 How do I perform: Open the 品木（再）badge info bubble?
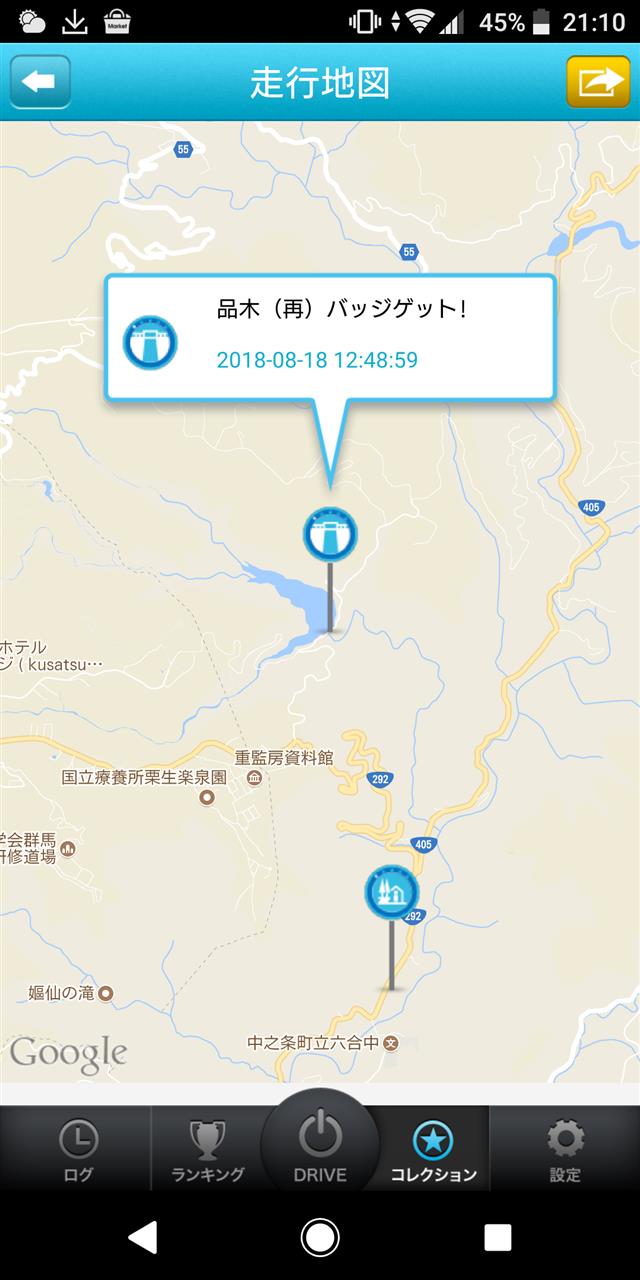click(x=330, y=338)
